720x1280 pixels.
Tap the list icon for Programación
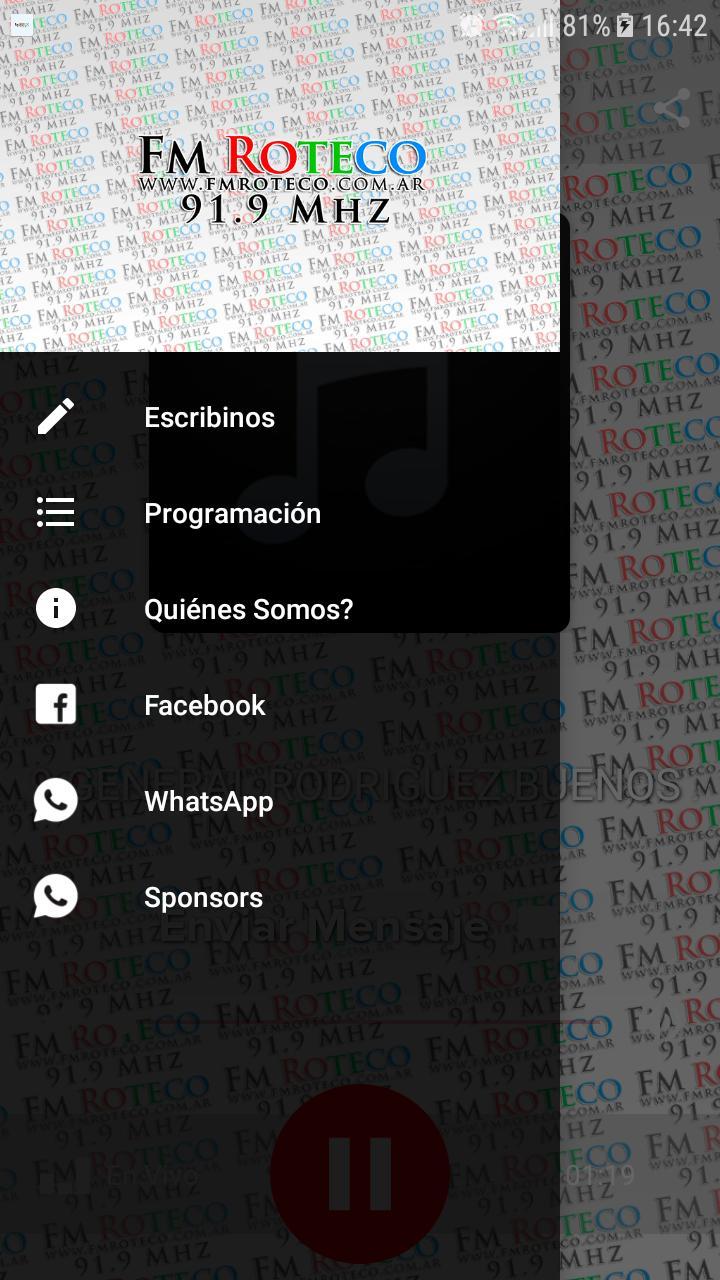[x=55, y=513]
